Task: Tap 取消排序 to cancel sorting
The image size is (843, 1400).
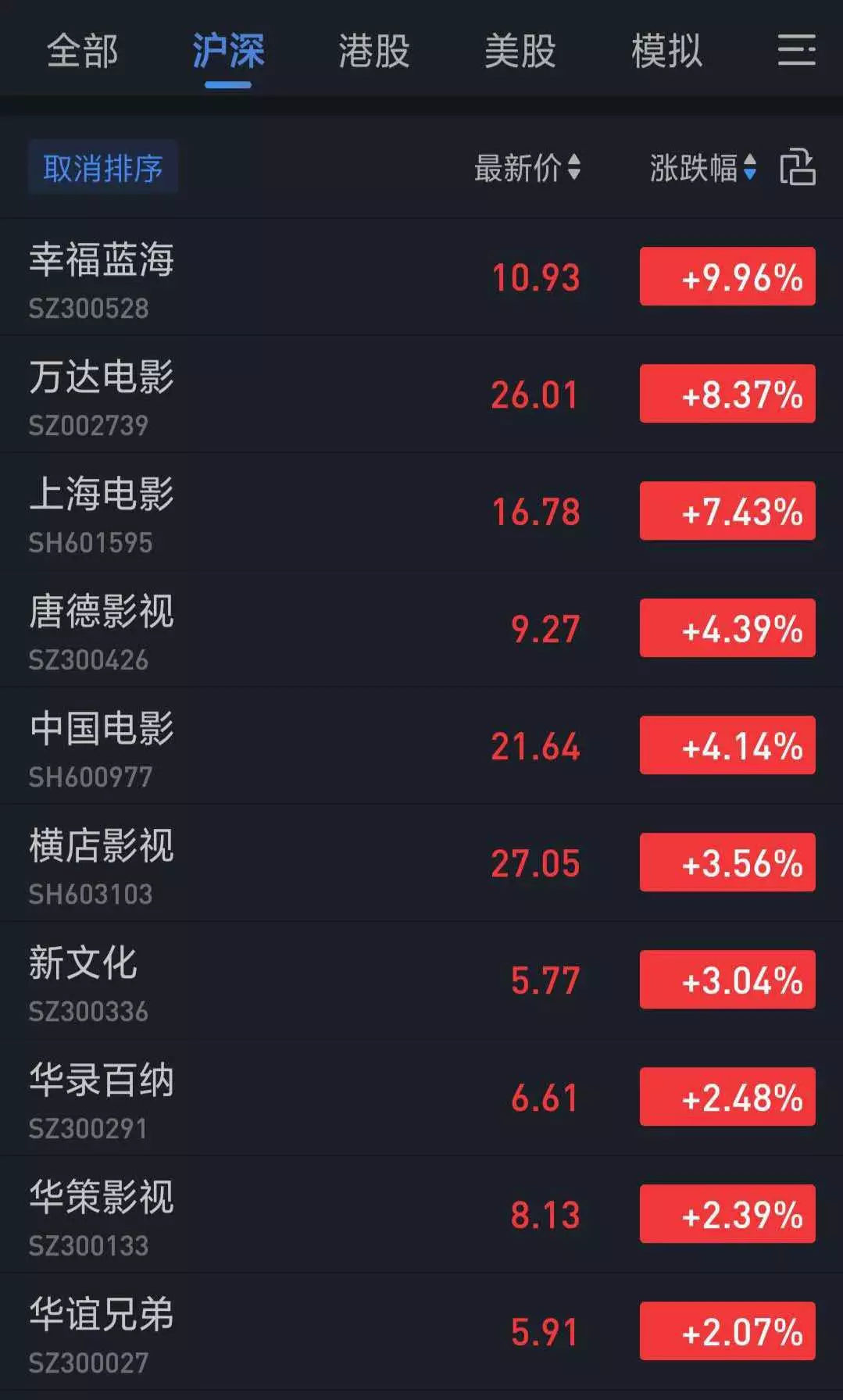Action: (x=103, y=167)
